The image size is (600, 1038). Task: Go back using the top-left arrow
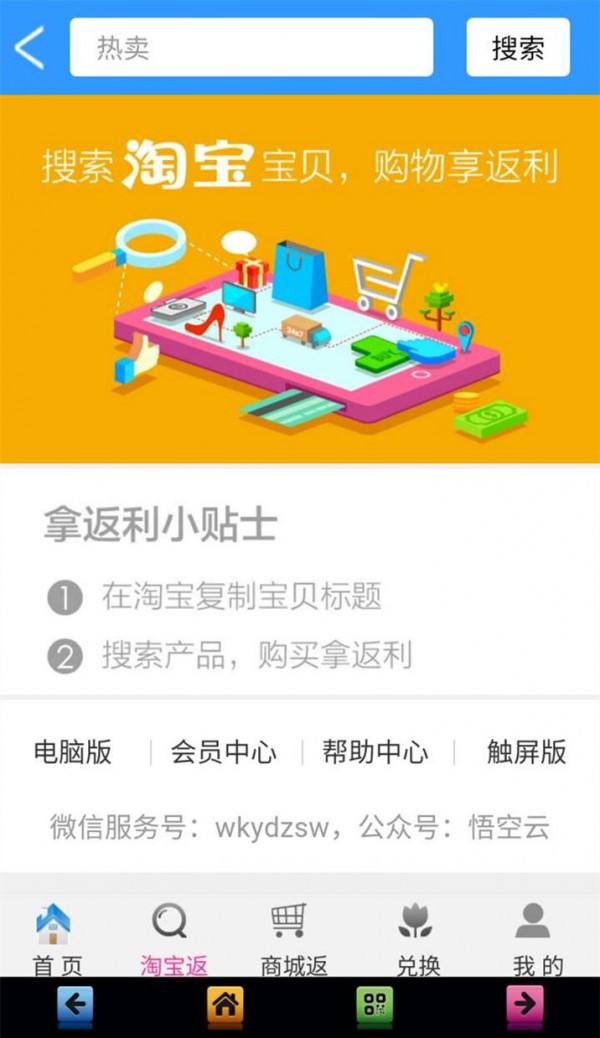click(30, 47)
